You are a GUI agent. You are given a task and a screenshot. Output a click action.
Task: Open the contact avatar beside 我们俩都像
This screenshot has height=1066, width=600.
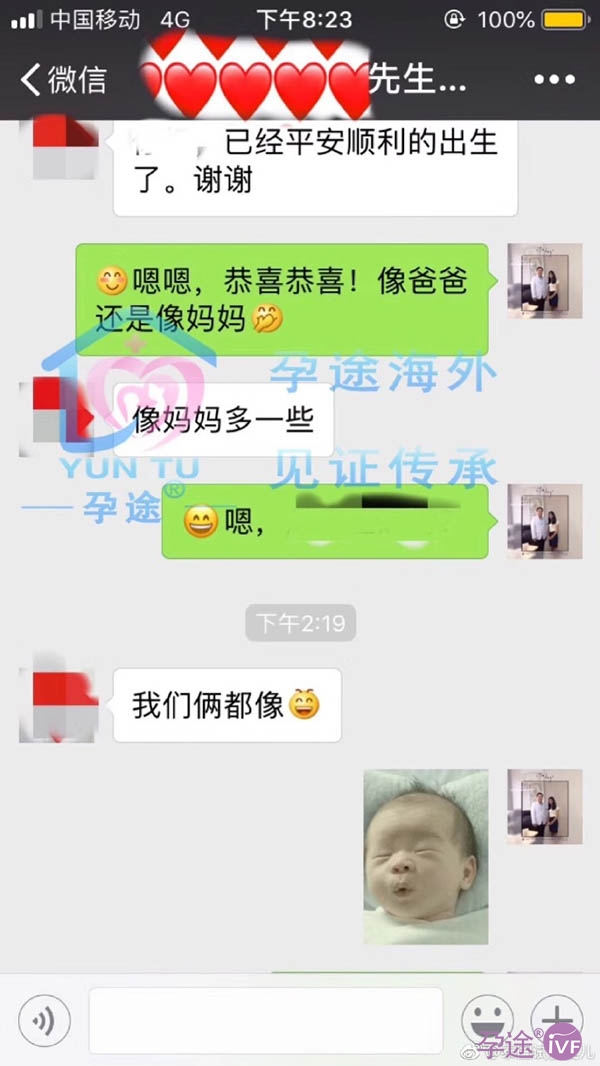59,705
